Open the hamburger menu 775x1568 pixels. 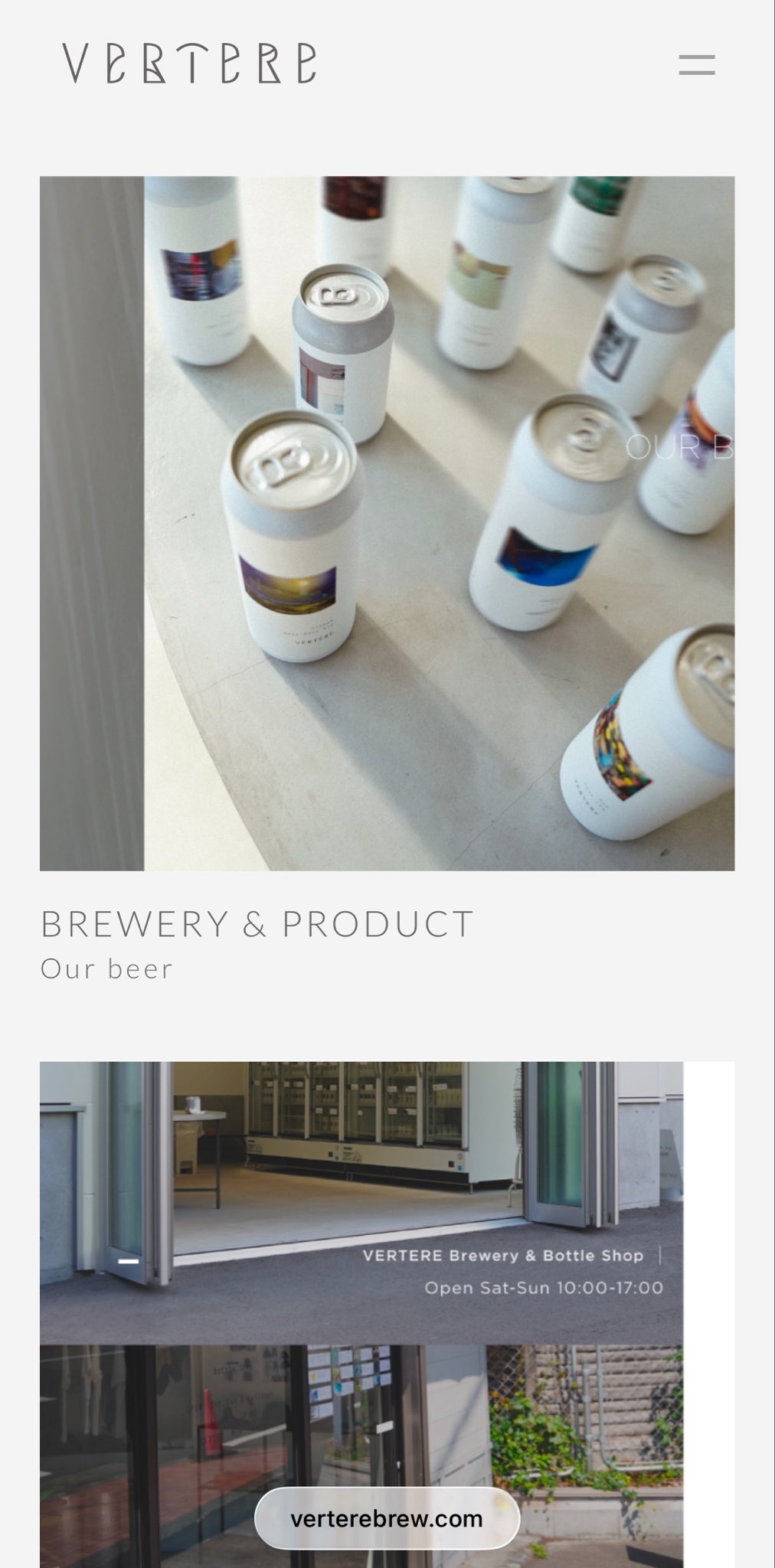click(696, 64)
